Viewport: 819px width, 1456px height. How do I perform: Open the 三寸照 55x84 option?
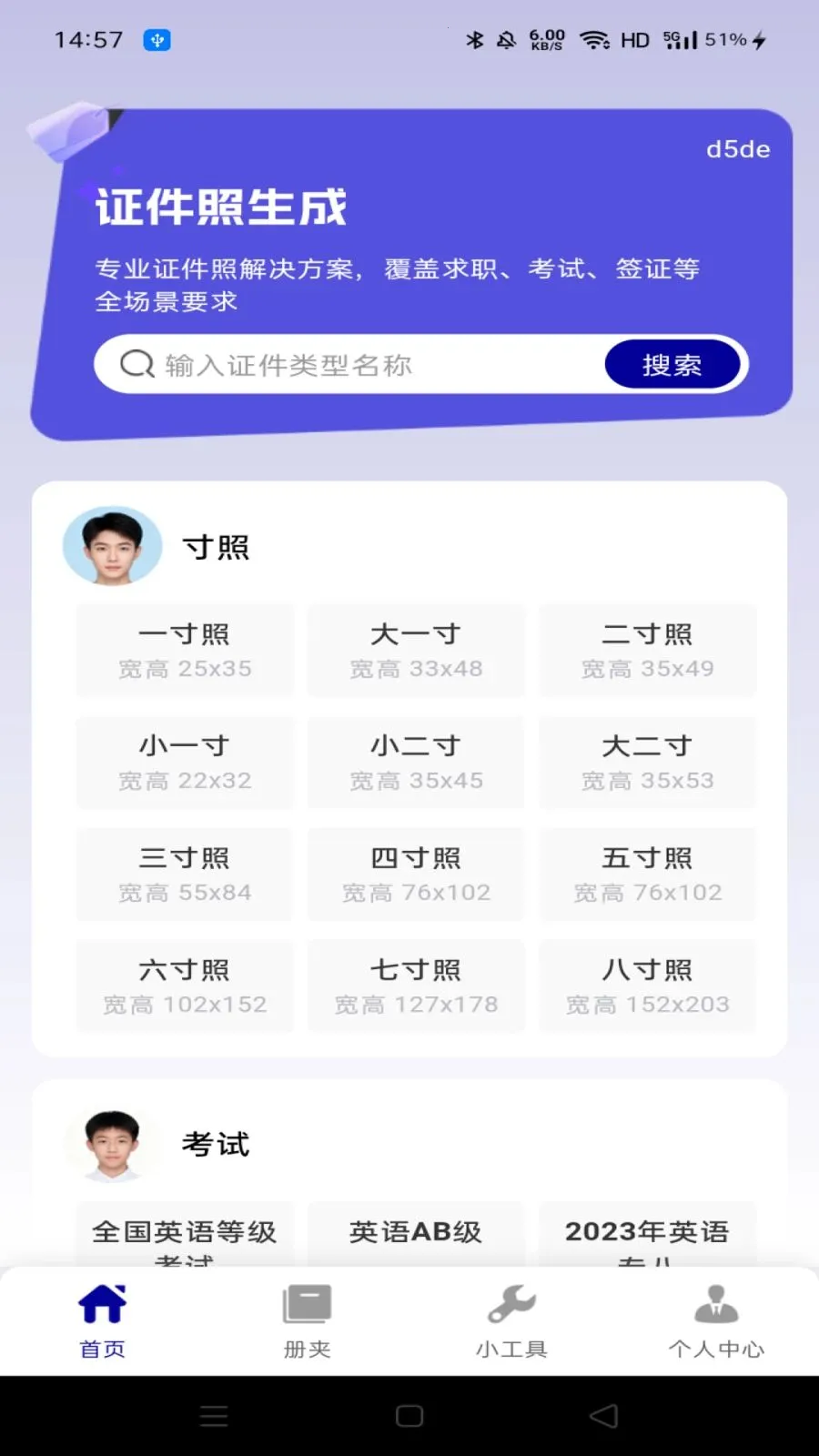pos(185,875)
